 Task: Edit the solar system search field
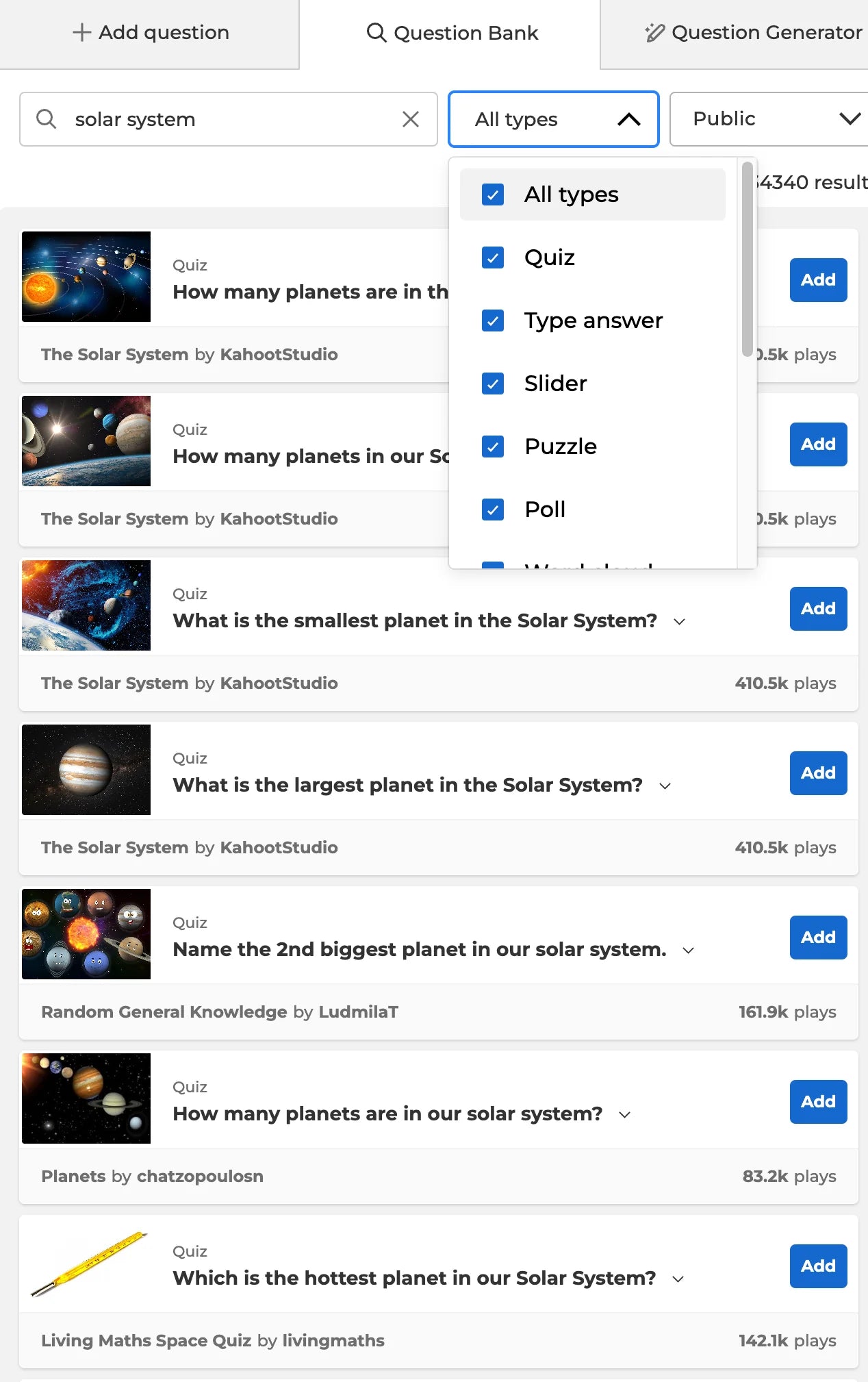point(226,119)
